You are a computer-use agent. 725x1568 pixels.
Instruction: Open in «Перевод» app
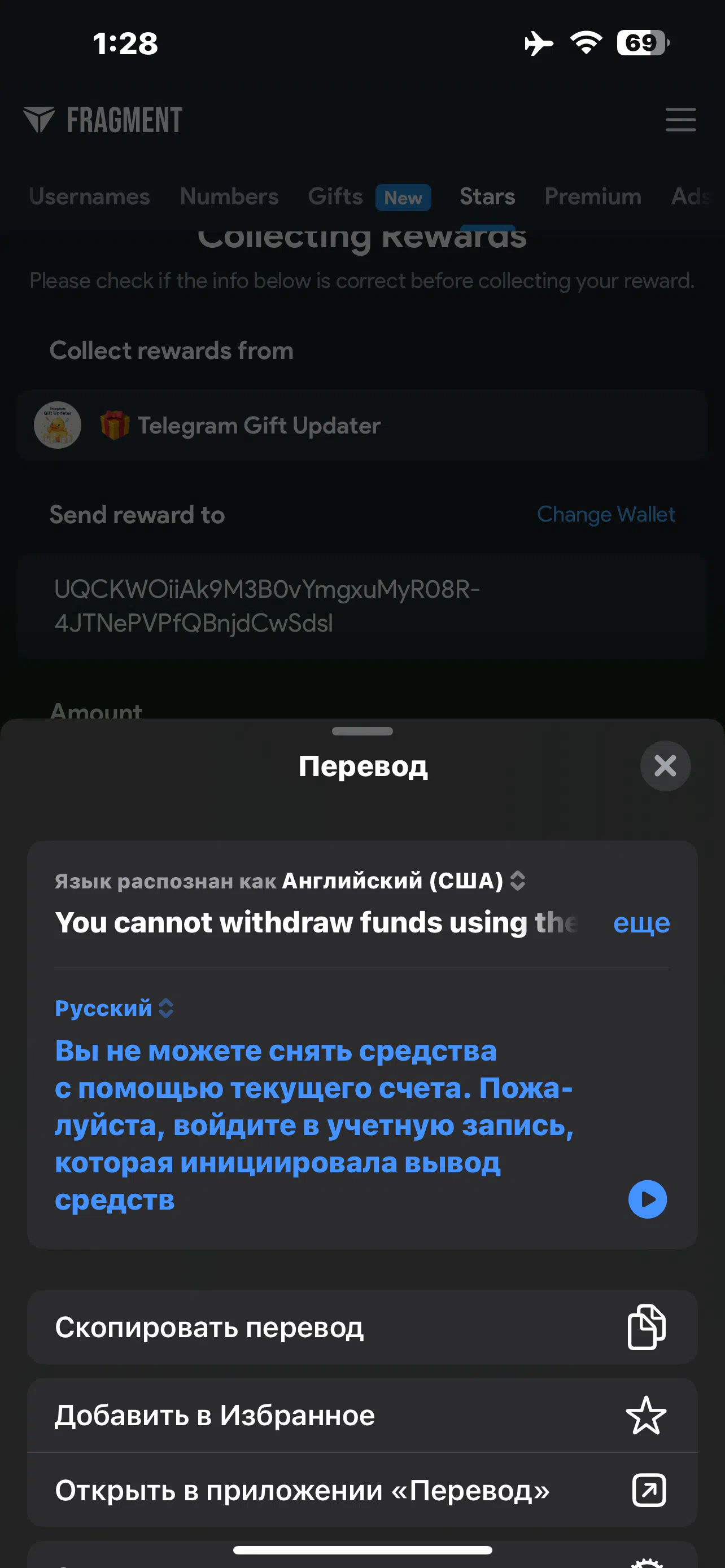click(362, 1490)
